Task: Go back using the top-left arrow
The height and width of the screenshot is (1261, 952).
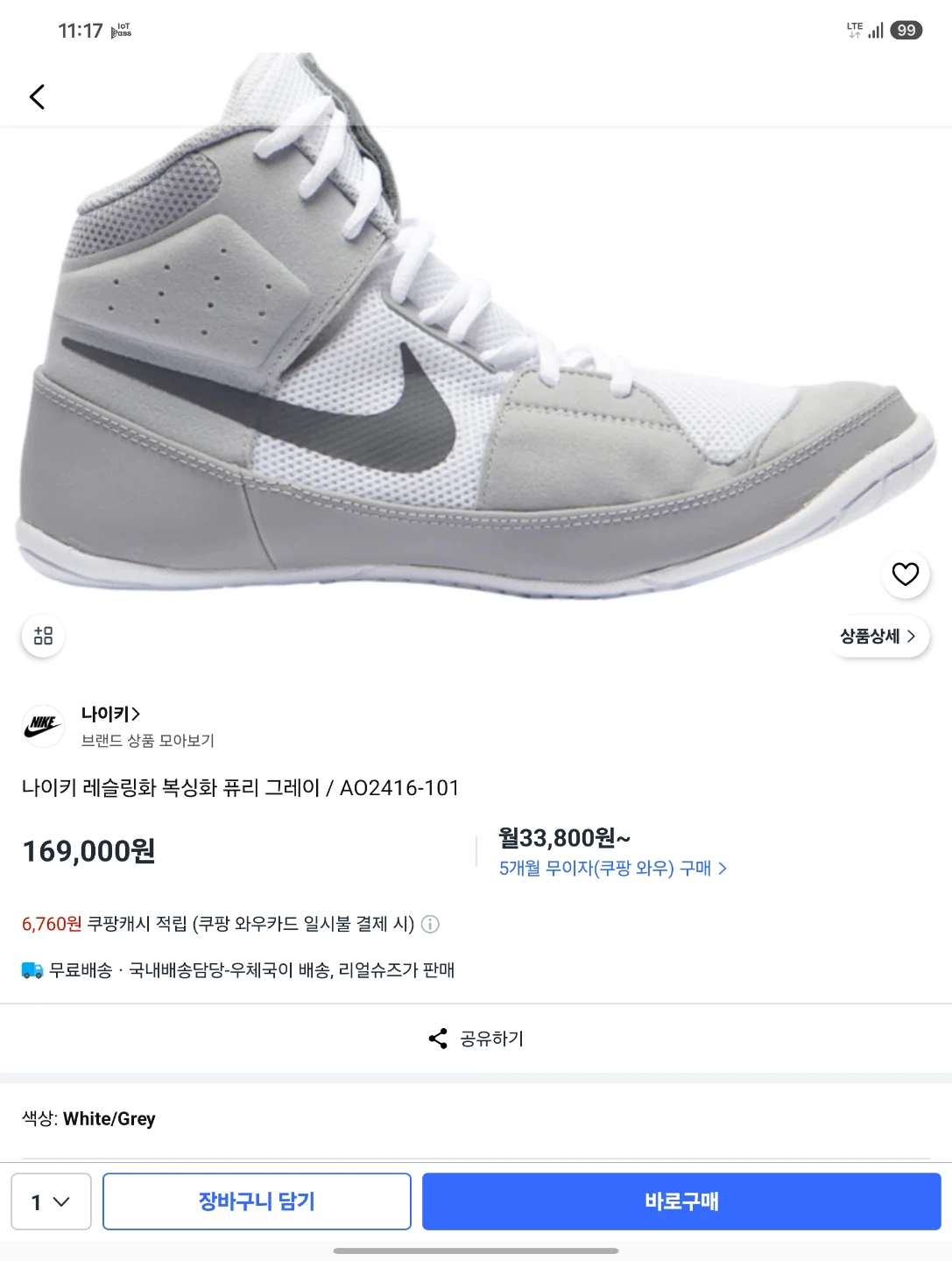Action: coord(37,96)
